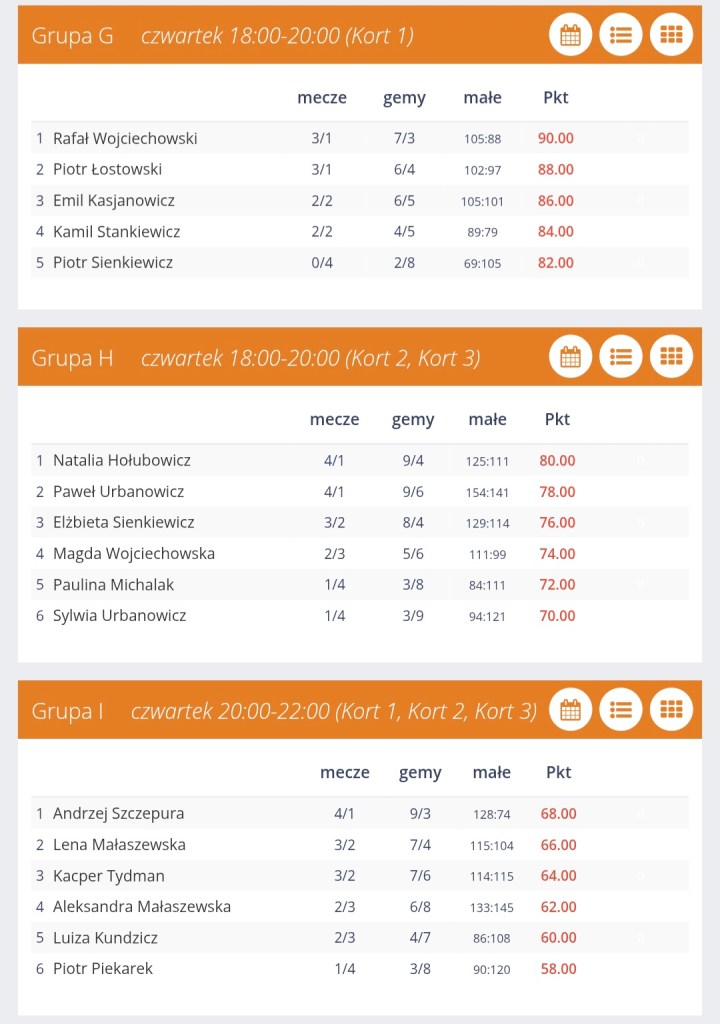Viewport: 720px width, 1024px height.
Task: Show the list view for Grupa I
Action: click(x=621, y=709)
